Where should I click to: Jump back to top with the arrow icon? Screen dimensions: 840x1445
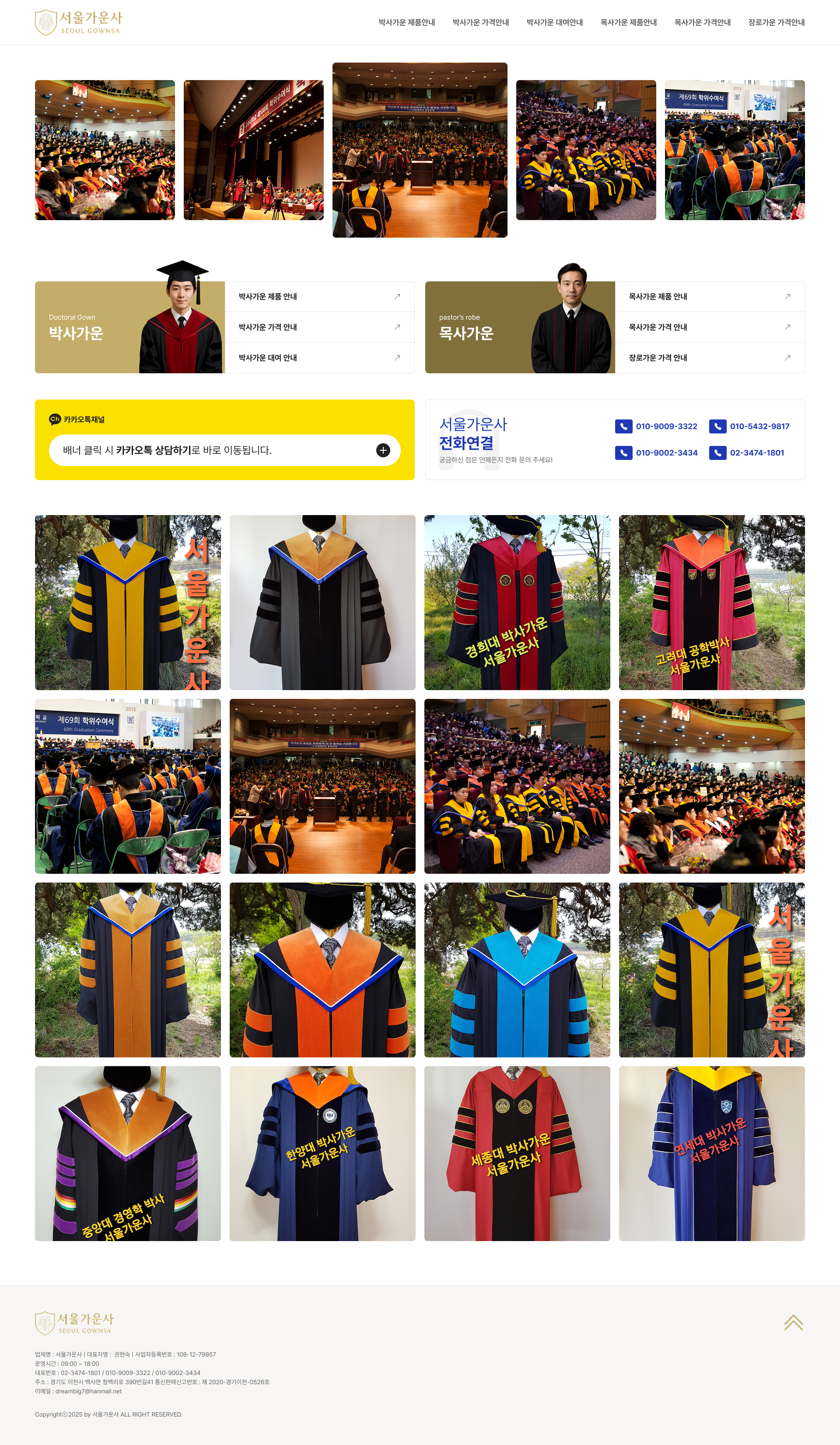pyautogui.click(x=793, y=1323)
